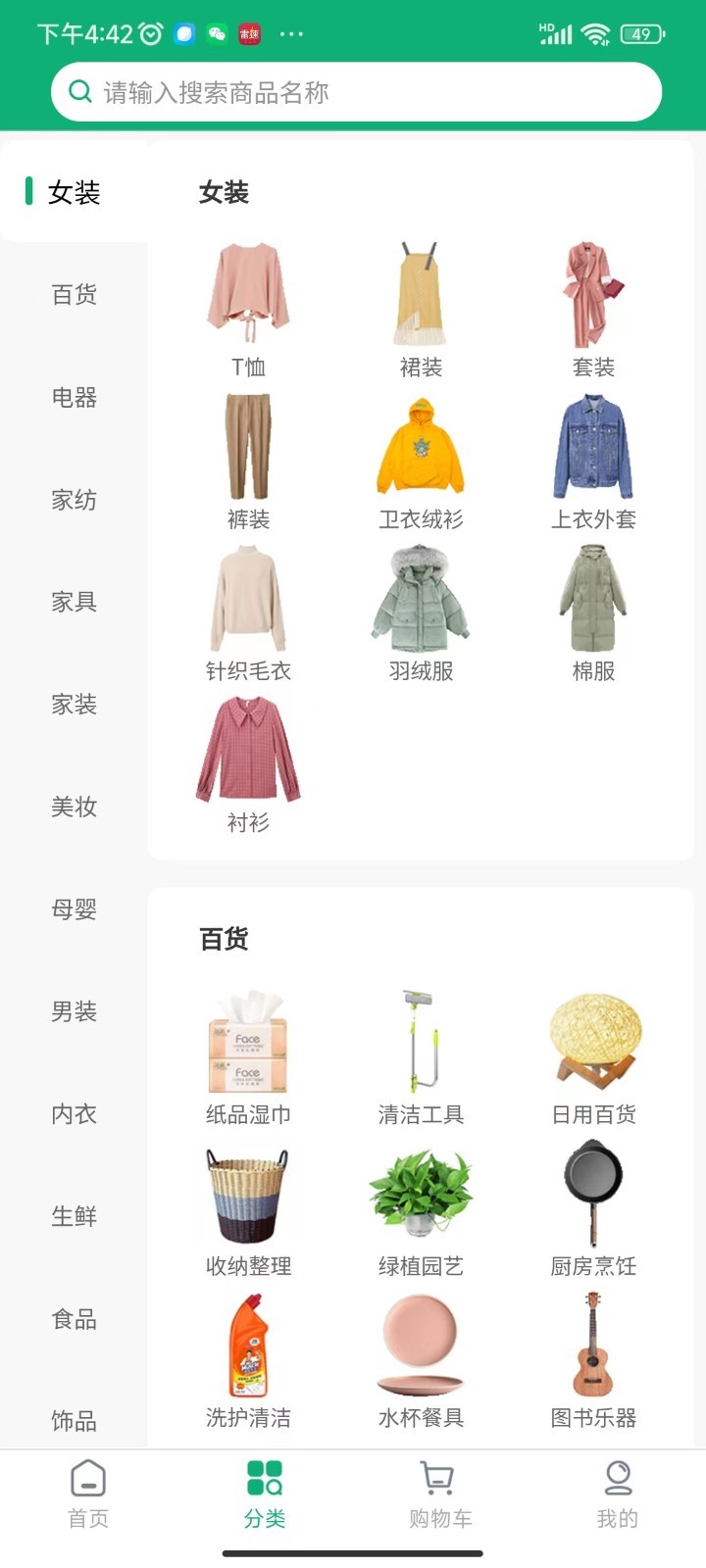This screenshot has width=706, height=1568.
Task: Switch to the 电器 category
Action: click(75, 397)
